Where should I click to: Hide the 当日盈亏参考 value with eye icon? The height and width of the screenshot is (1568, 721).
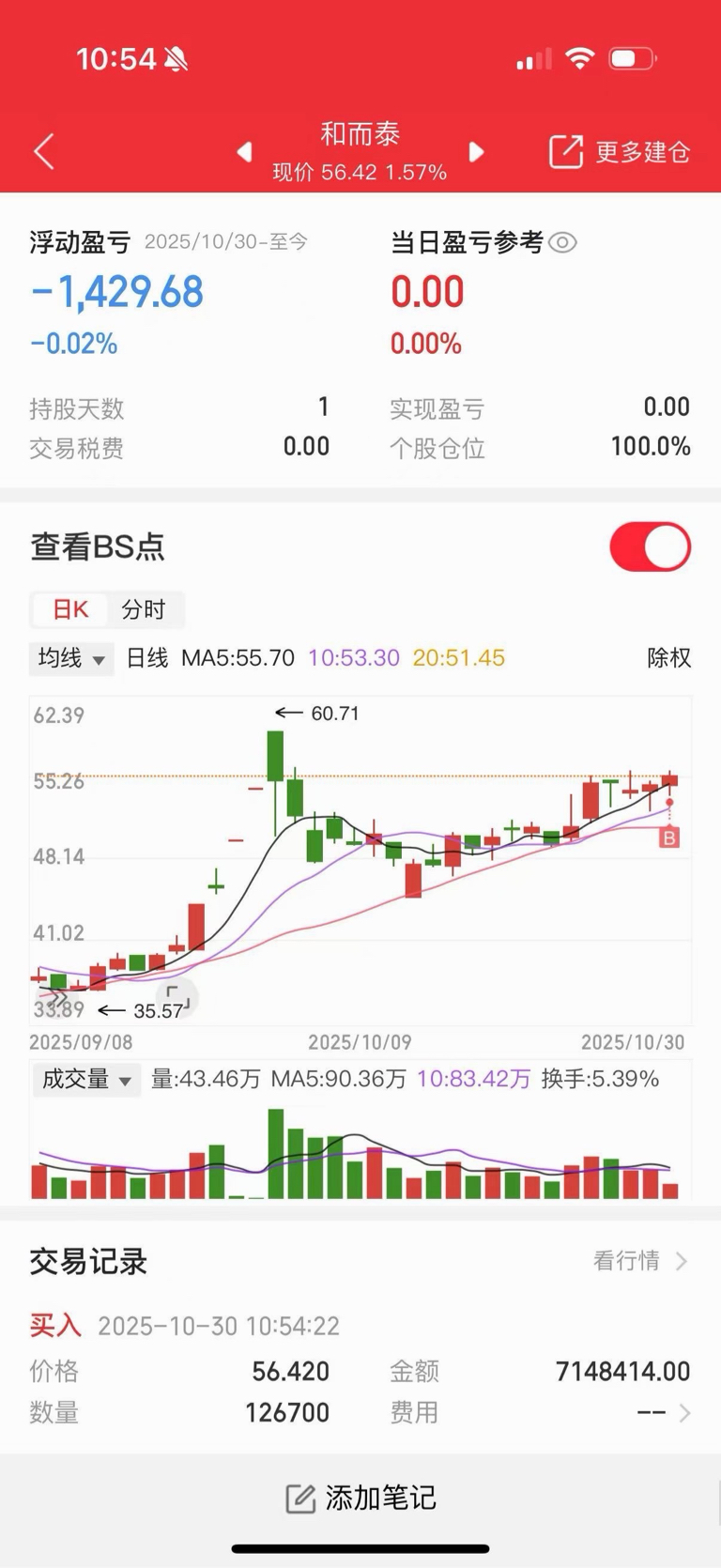pyautogui.click(x=562, y=243)
